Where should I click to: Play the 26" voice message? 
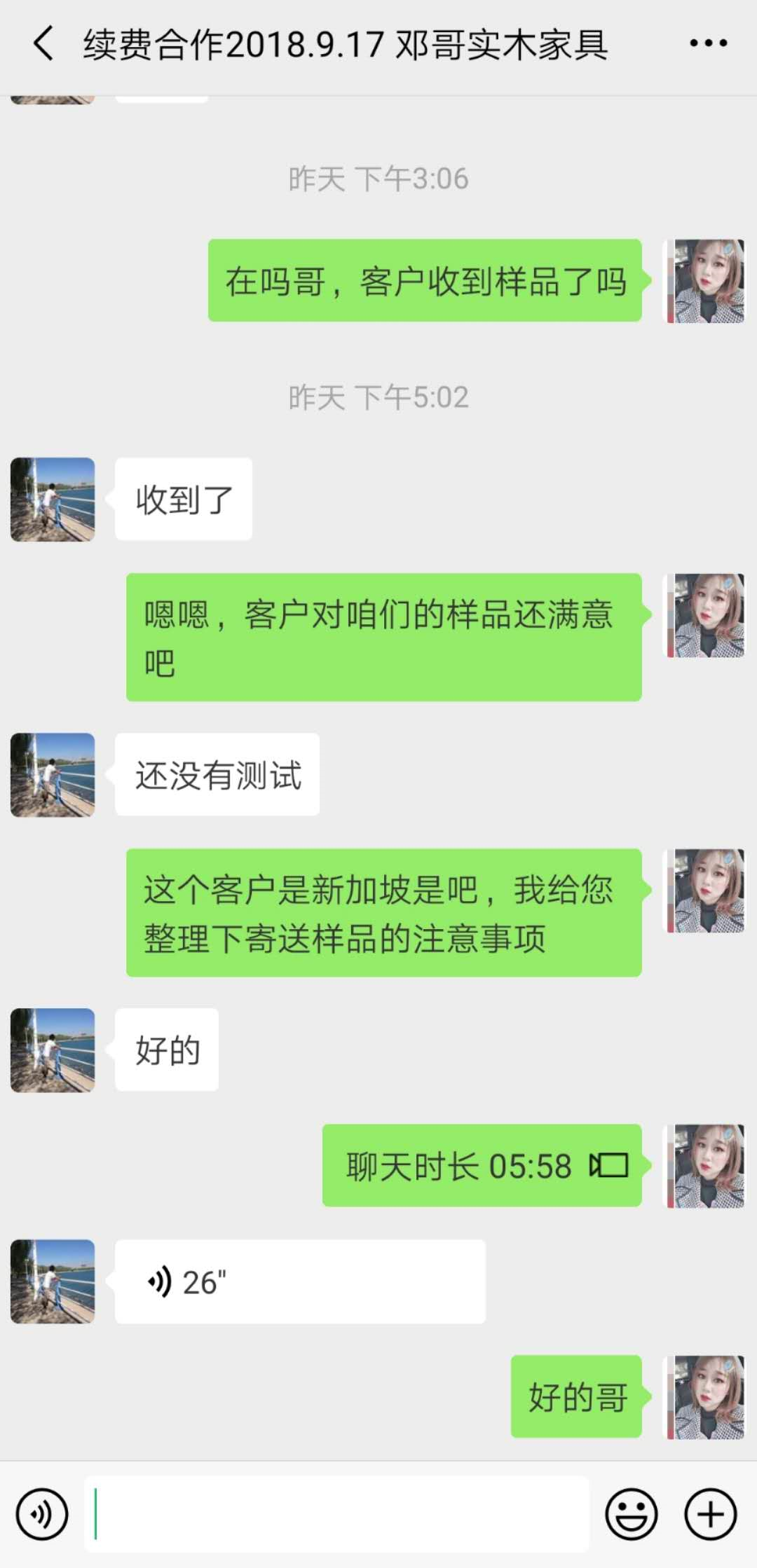(299, 1281)
